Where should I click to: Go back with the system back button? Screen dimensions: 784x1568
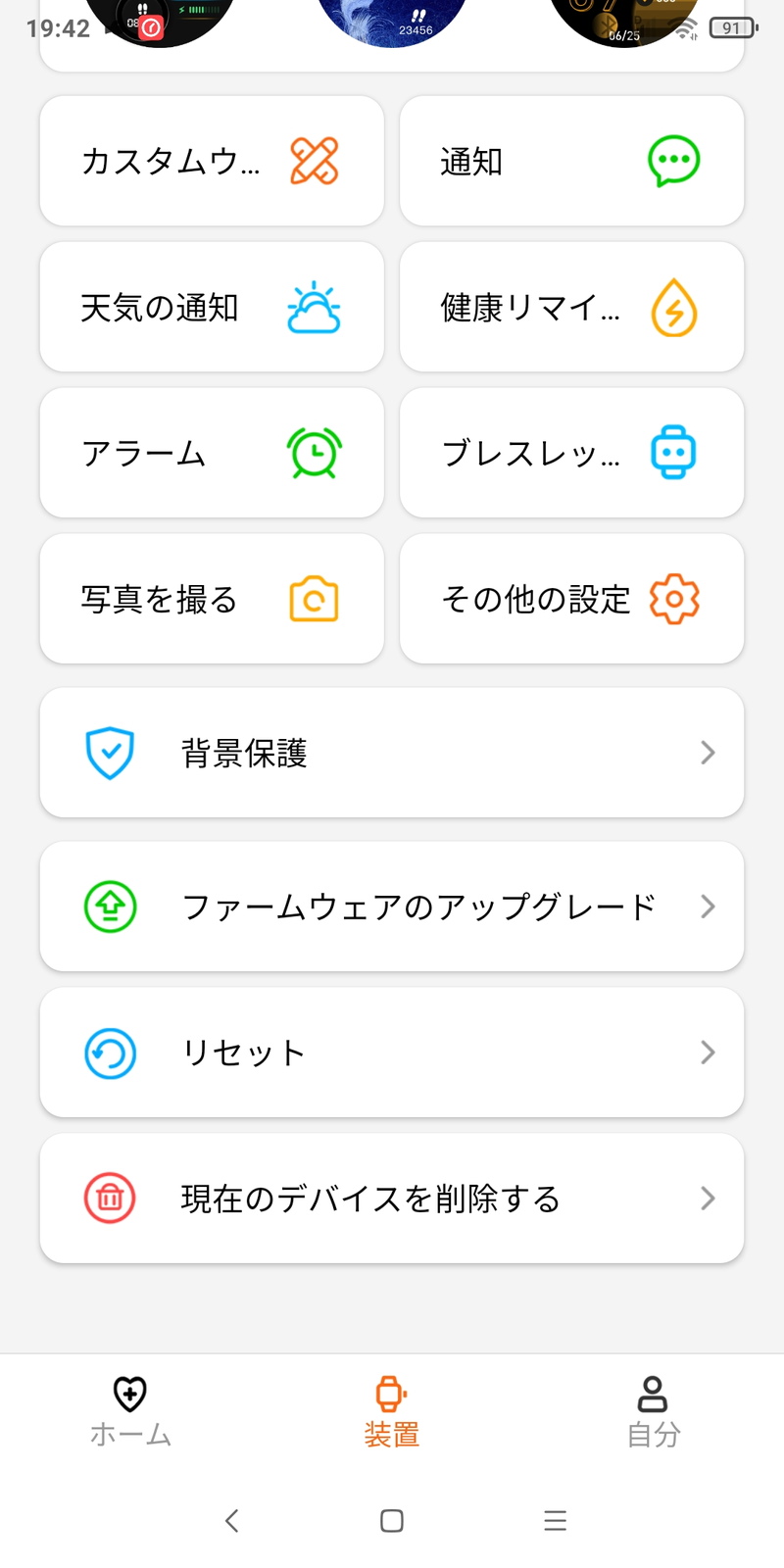pyautogui.click(x=231, y=1520)
